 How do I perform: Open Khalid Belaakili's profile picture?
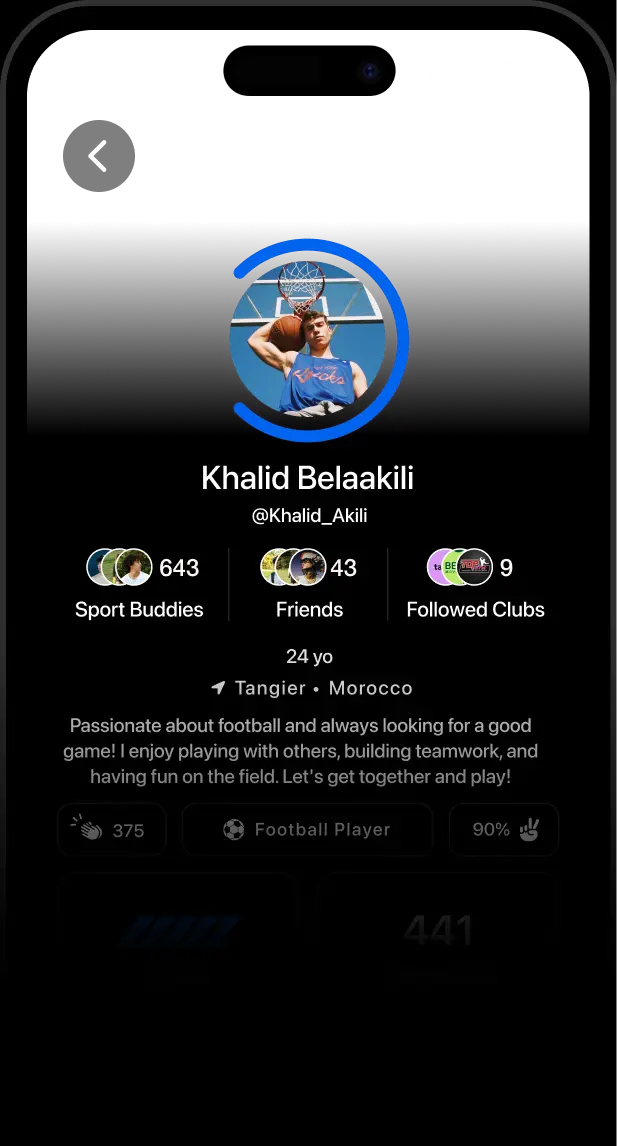tap(308, 339)
